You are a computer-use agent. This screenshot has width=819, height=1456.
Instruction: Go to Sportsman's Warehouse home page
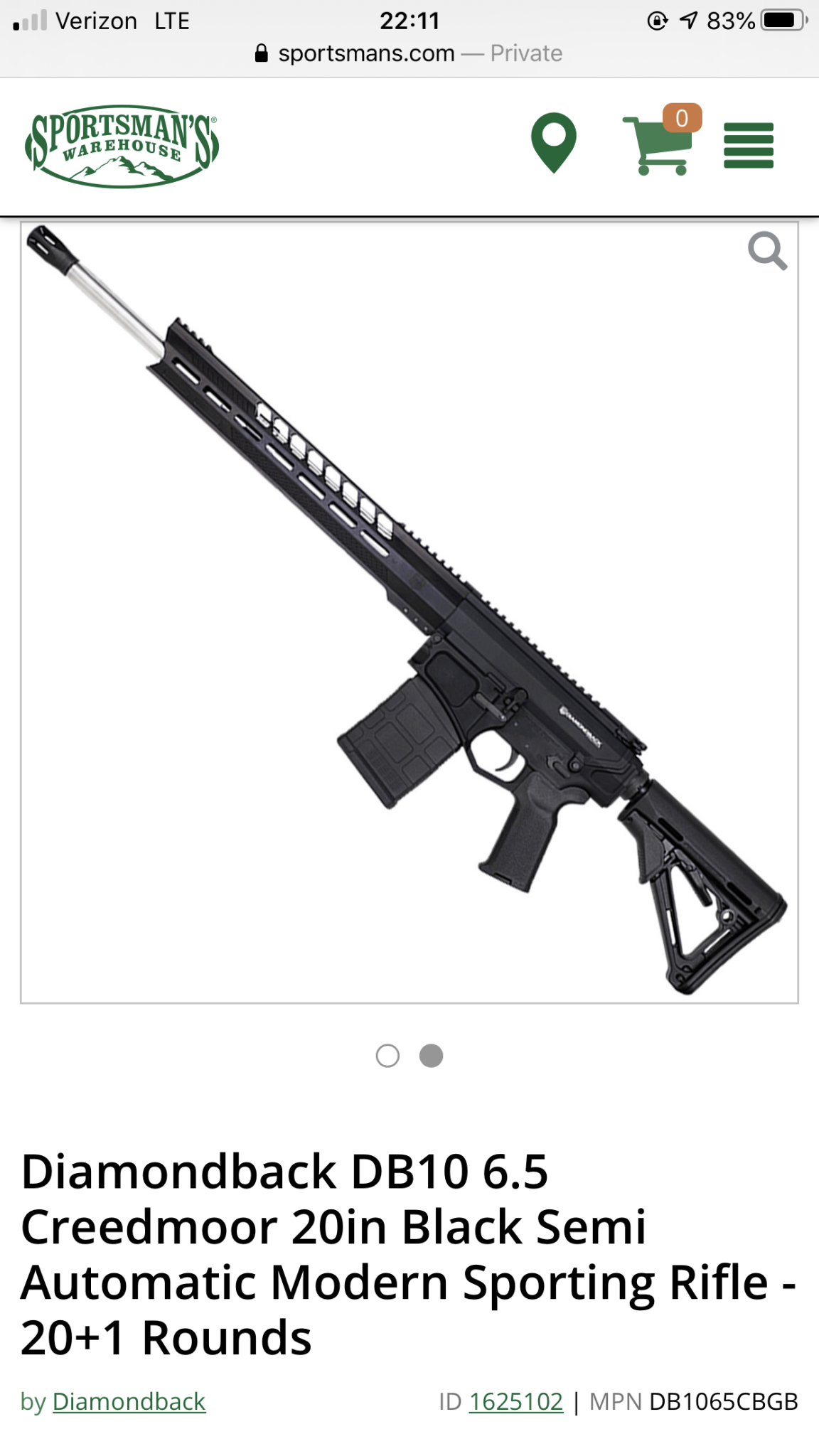[x=122, y=148]
